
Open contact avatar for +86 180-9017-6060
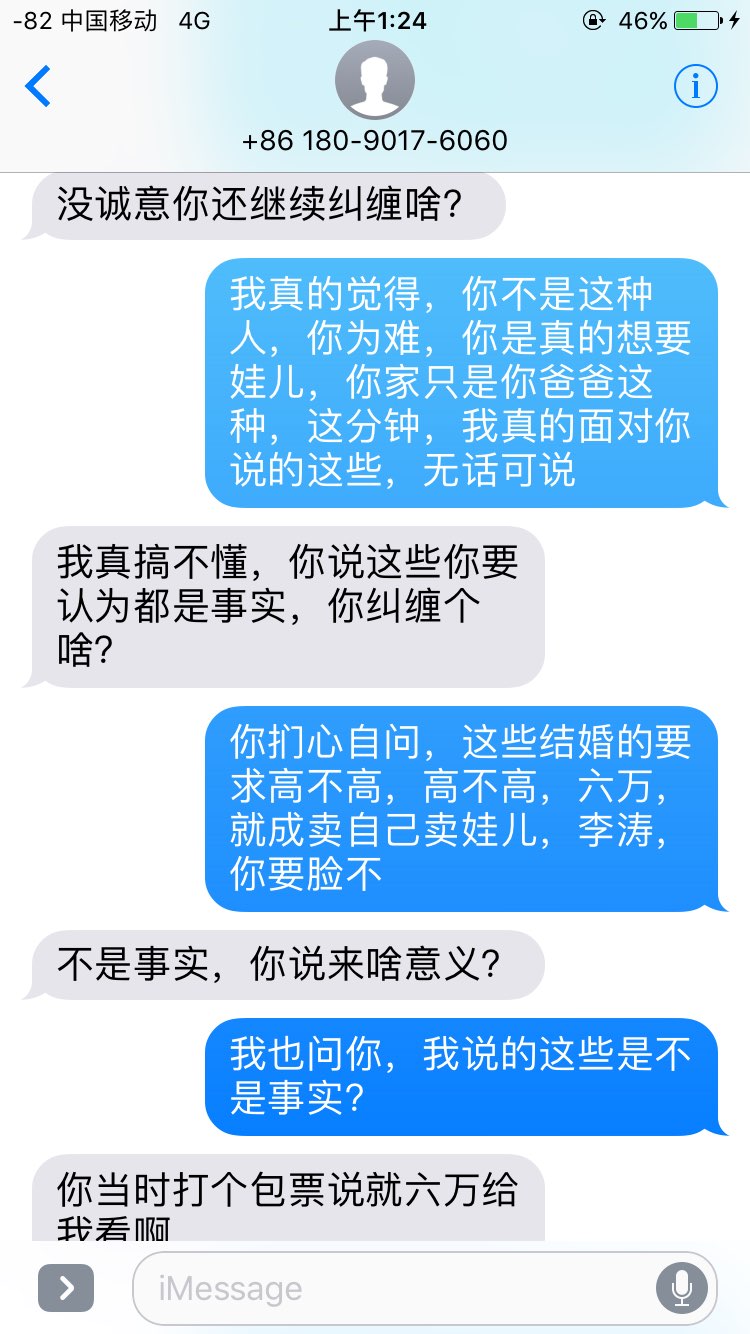point(374,80)
